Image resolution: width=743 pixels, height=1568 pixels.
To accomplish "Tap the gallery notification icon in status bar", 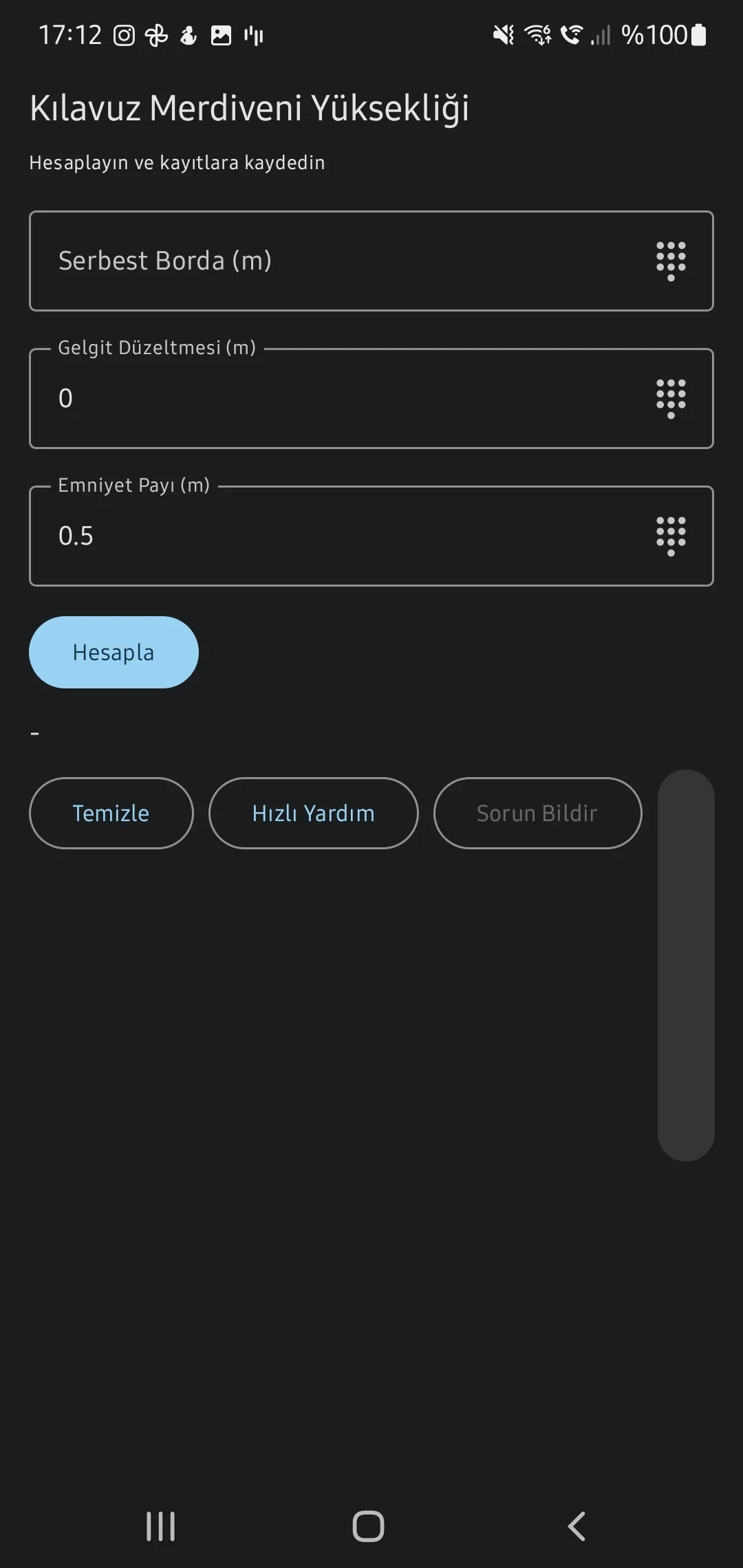I will (222, 35).
